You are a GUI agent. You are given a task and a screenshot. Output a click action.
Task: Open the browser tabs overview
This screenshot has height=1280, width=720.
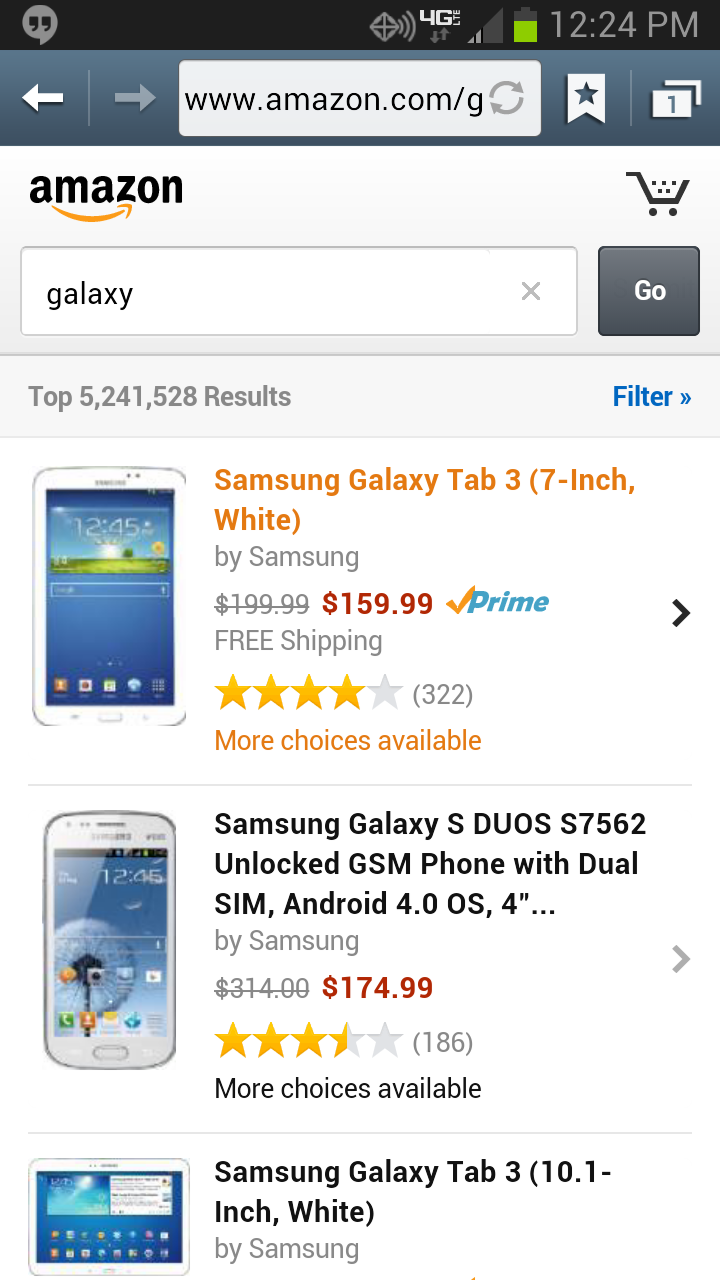click(x=673, y=96)
